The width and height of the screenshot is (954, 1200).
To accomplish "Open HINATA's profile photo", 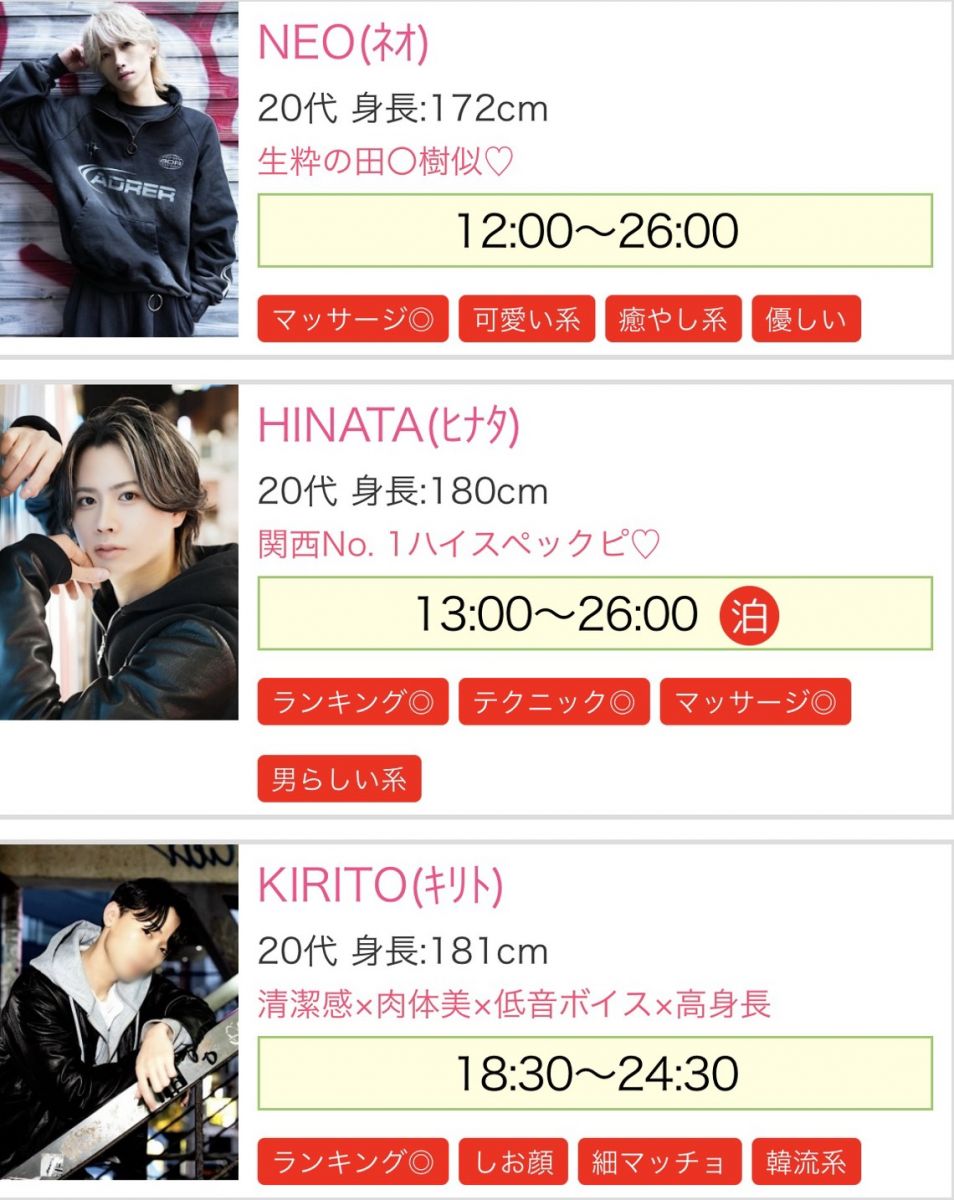I will [119, 552].
